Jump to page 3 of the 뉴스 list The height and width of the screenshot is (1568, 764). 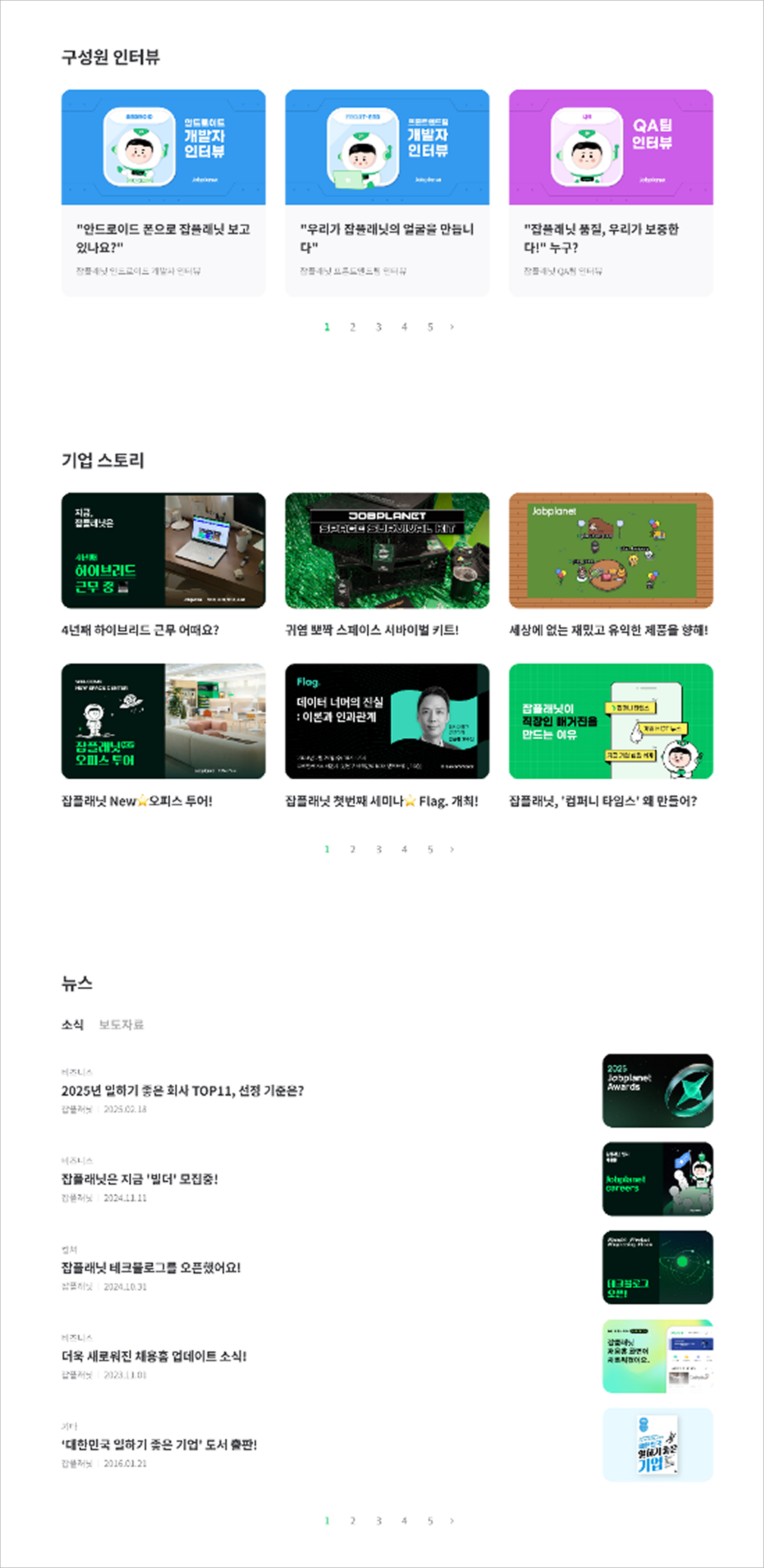[379, 1521]
